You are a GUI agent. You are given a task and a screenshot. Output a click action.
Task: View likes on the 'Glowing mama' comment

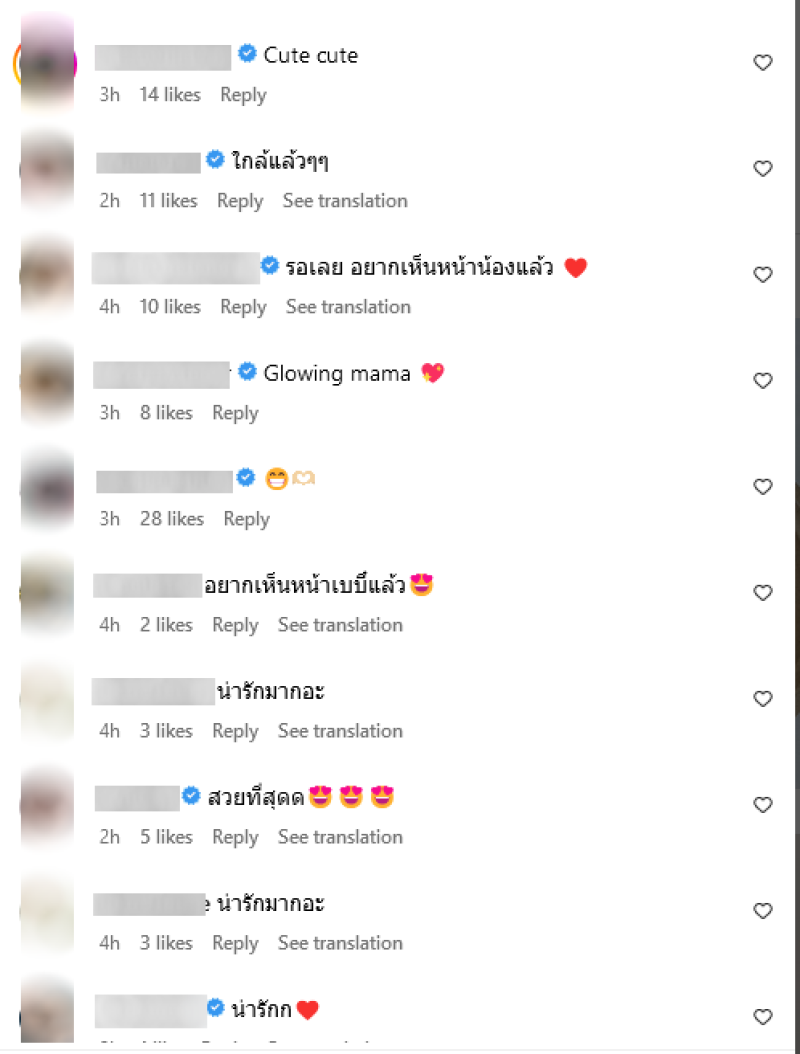(x=166, y=413)
